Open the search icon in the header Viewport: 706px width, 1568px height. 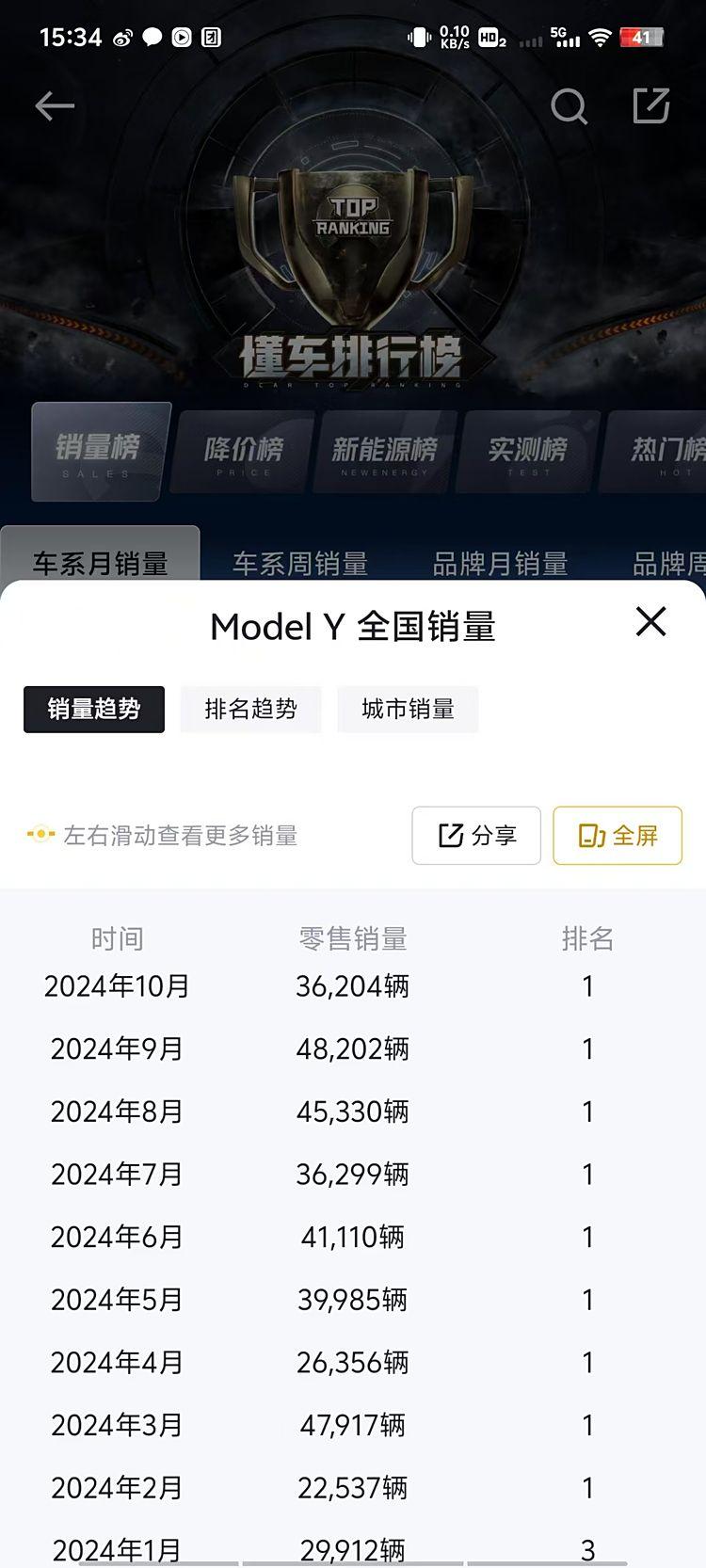click(569, 106)
